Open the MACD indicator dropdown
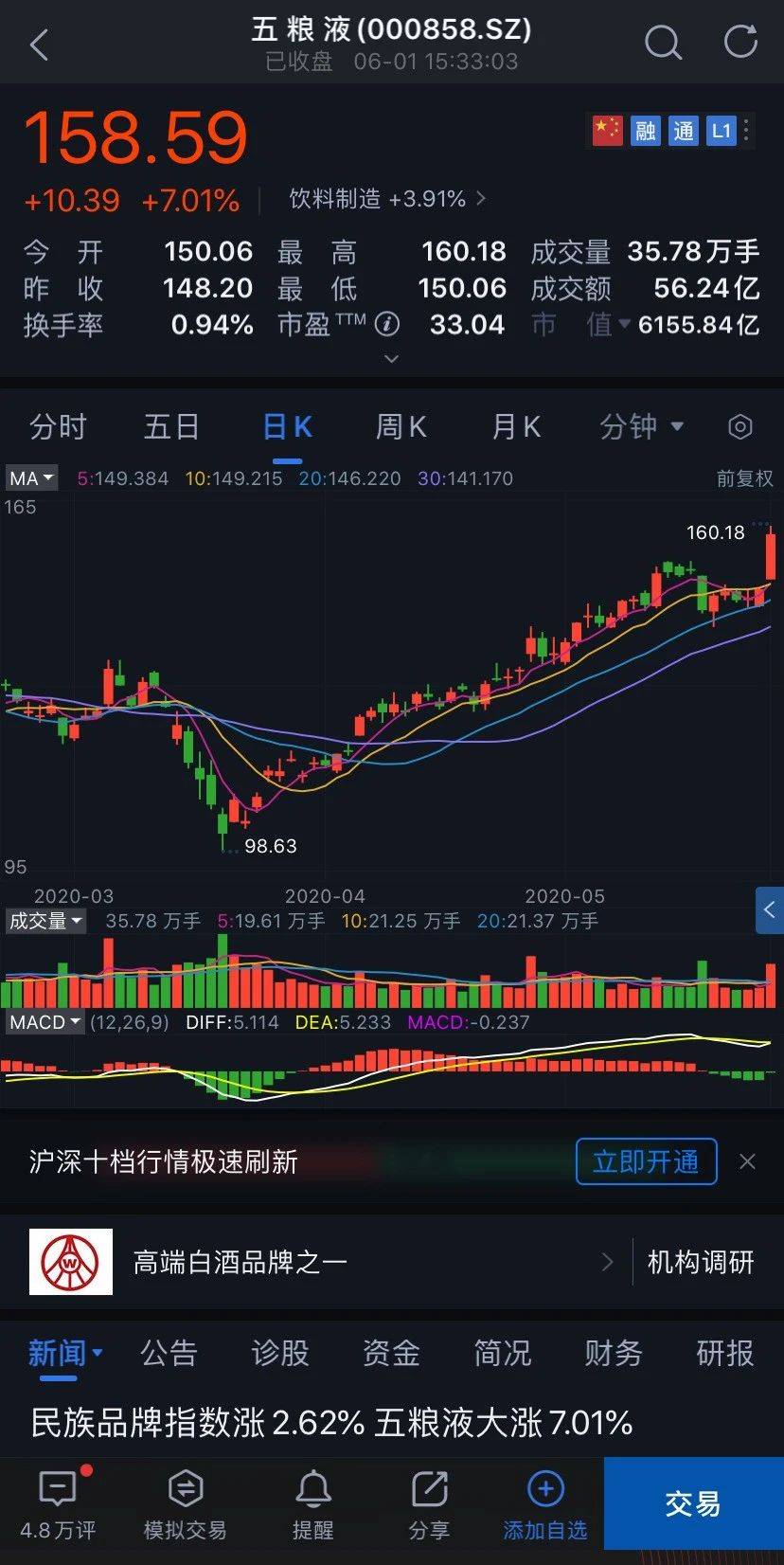The width and height of the screenshot is (784, 1565). (45, 1022)
